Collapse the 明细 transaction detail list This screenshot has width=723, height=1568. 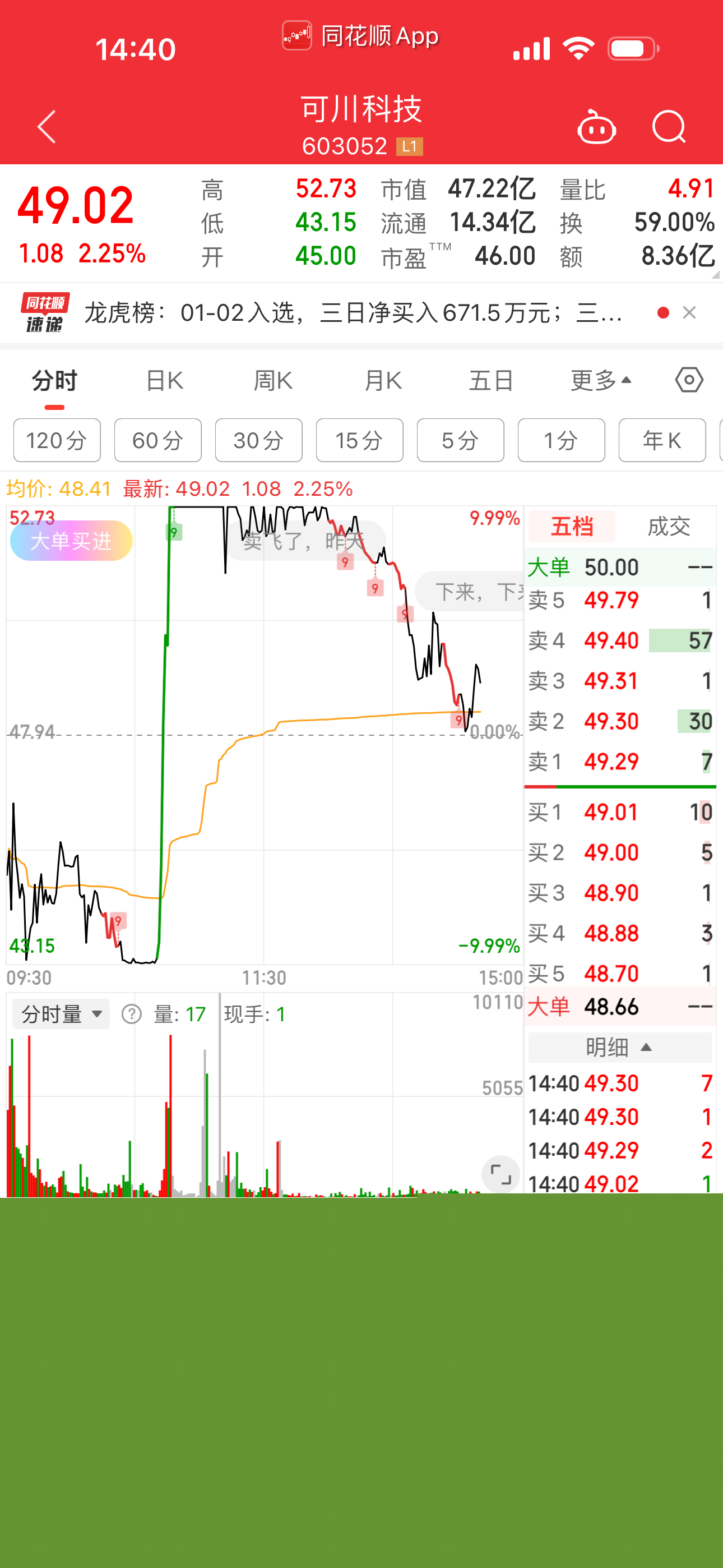pos(618,1047)
